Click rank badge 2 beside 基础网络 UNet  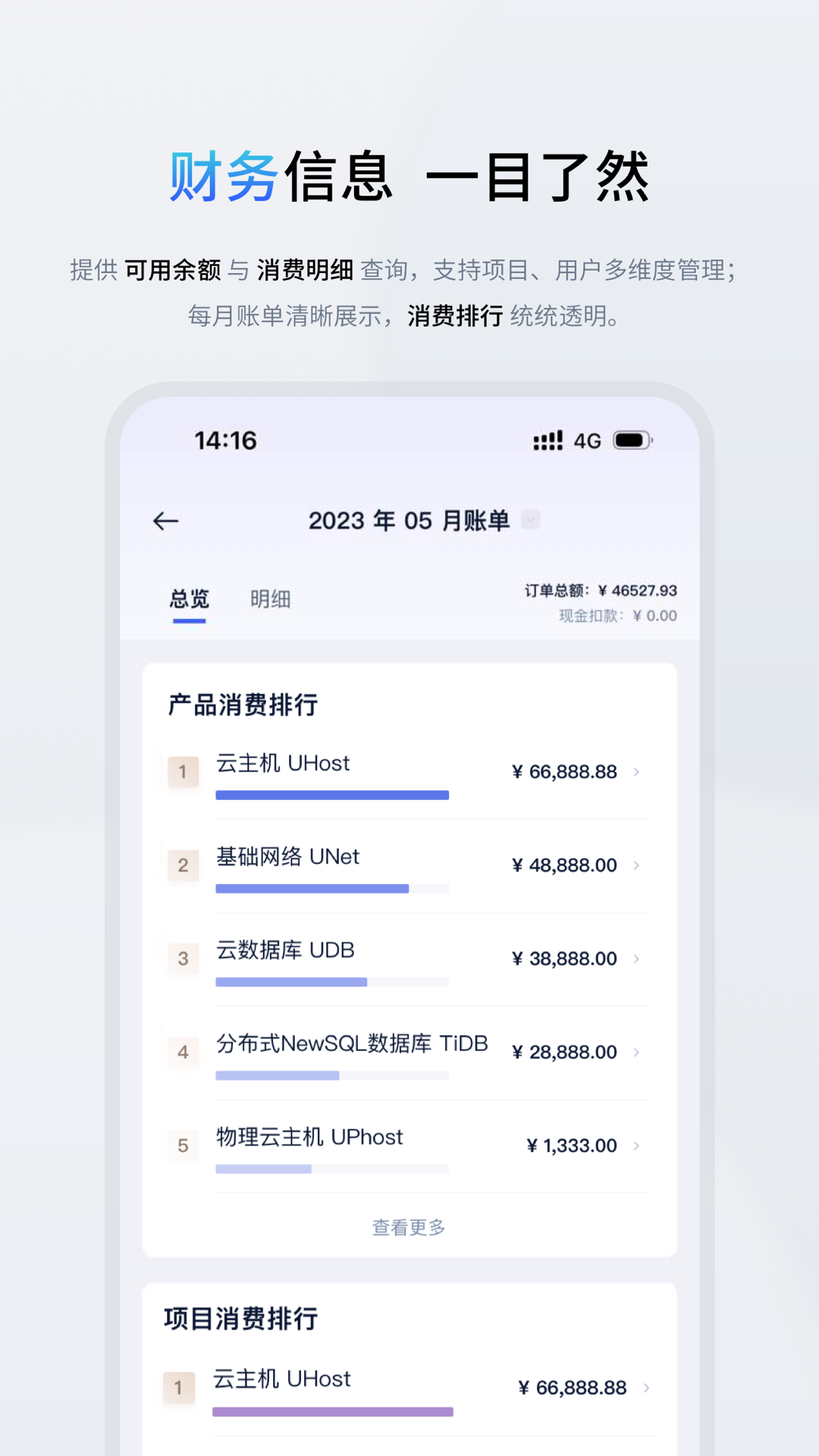click(182, 865)
